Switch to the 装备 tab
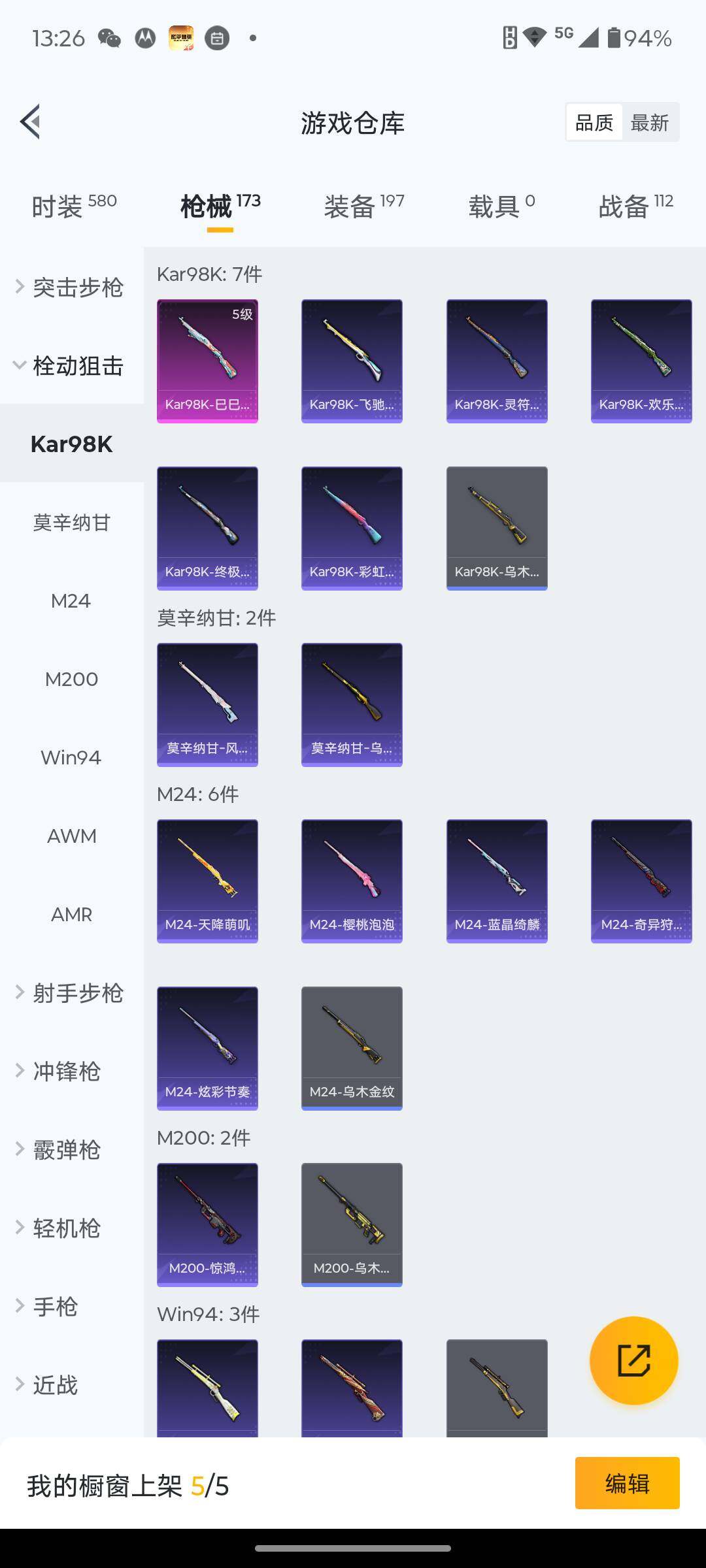Image resolution: width=706 pixels, height=1568 pixels. click(x=363, y=206)
